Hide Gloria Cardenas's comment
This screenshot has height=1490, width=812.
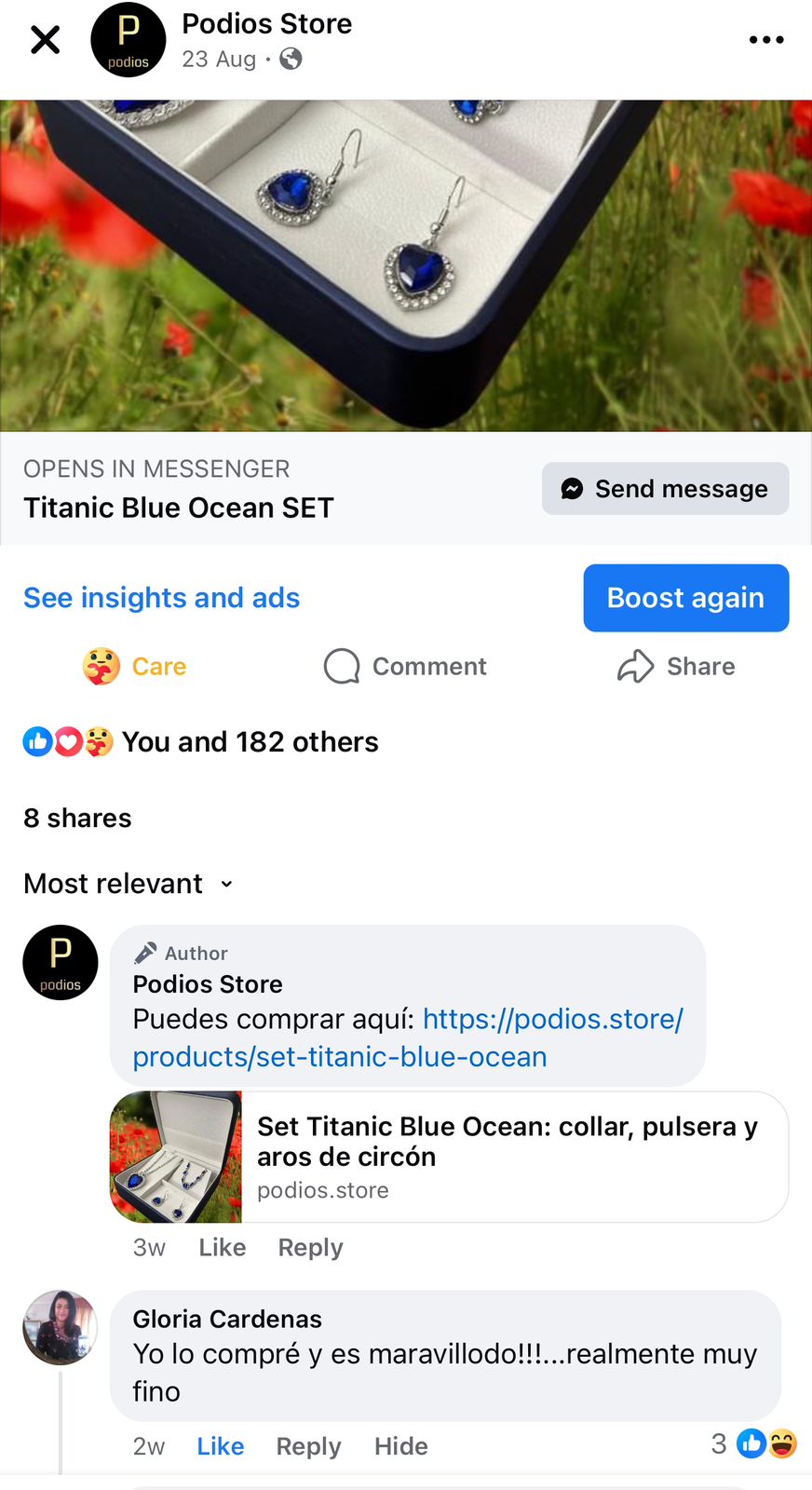(x=400, y=1446)
